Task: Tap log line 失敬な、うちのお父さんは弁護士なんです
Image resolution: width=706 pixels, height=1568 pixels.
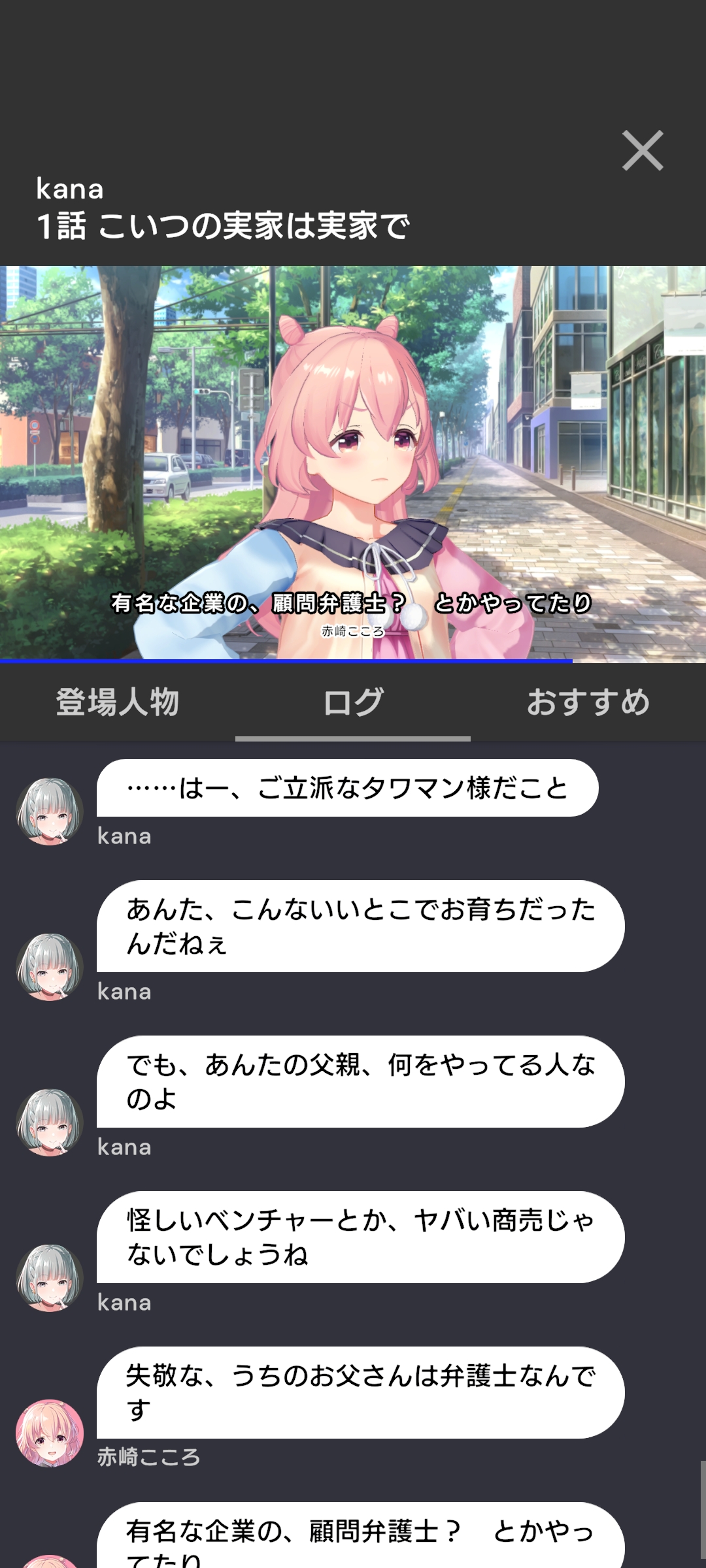Action: (360, 1392)
